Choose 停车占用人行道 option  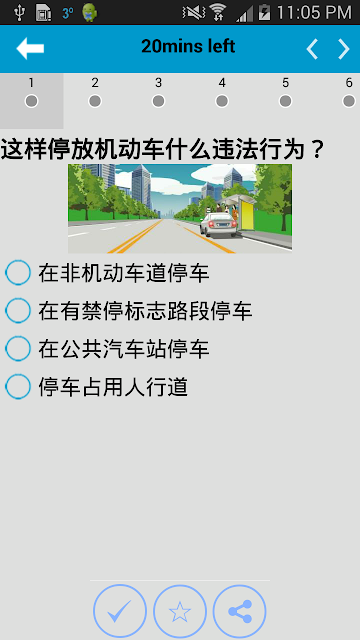(97, 387)
